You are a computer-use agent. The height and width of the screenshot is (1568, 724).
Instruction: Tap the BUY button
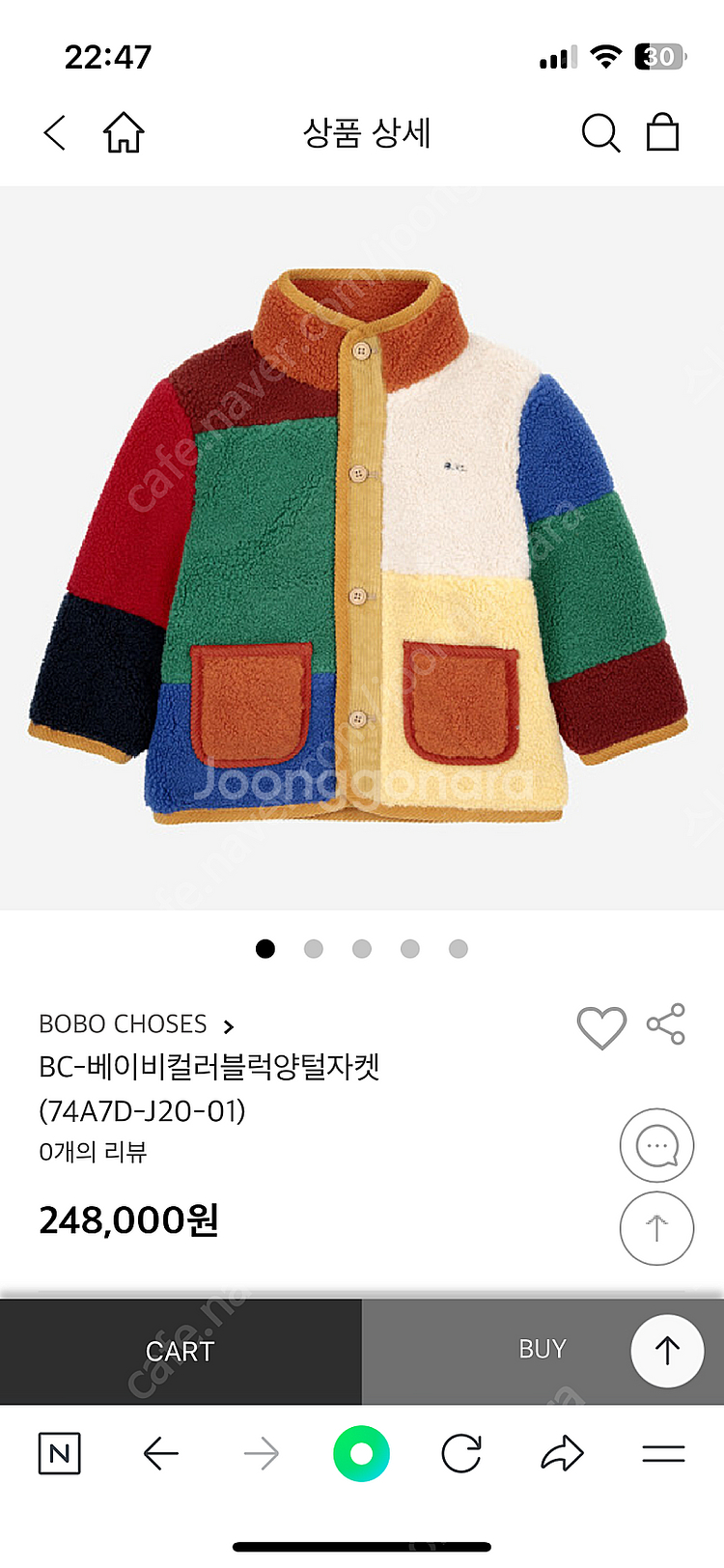tap(543, 1351)
